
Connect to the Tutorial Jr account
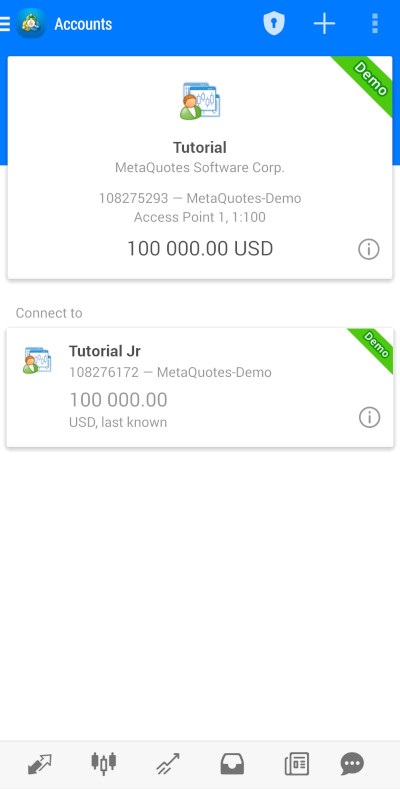200,387
